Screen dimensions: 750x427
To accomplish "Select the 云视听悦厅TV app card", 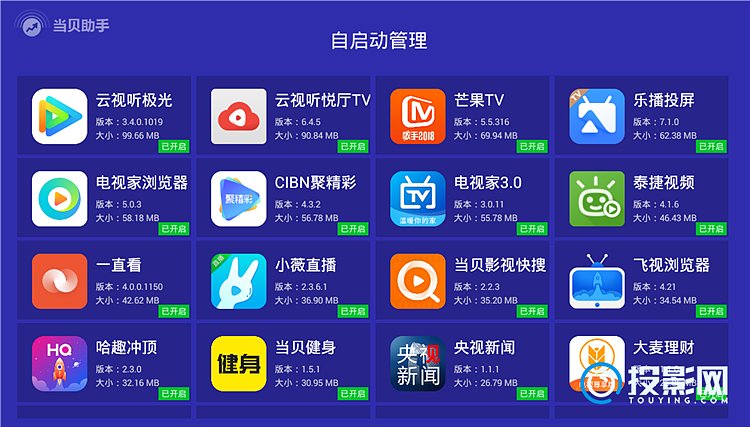I will [x=283, y=116].
